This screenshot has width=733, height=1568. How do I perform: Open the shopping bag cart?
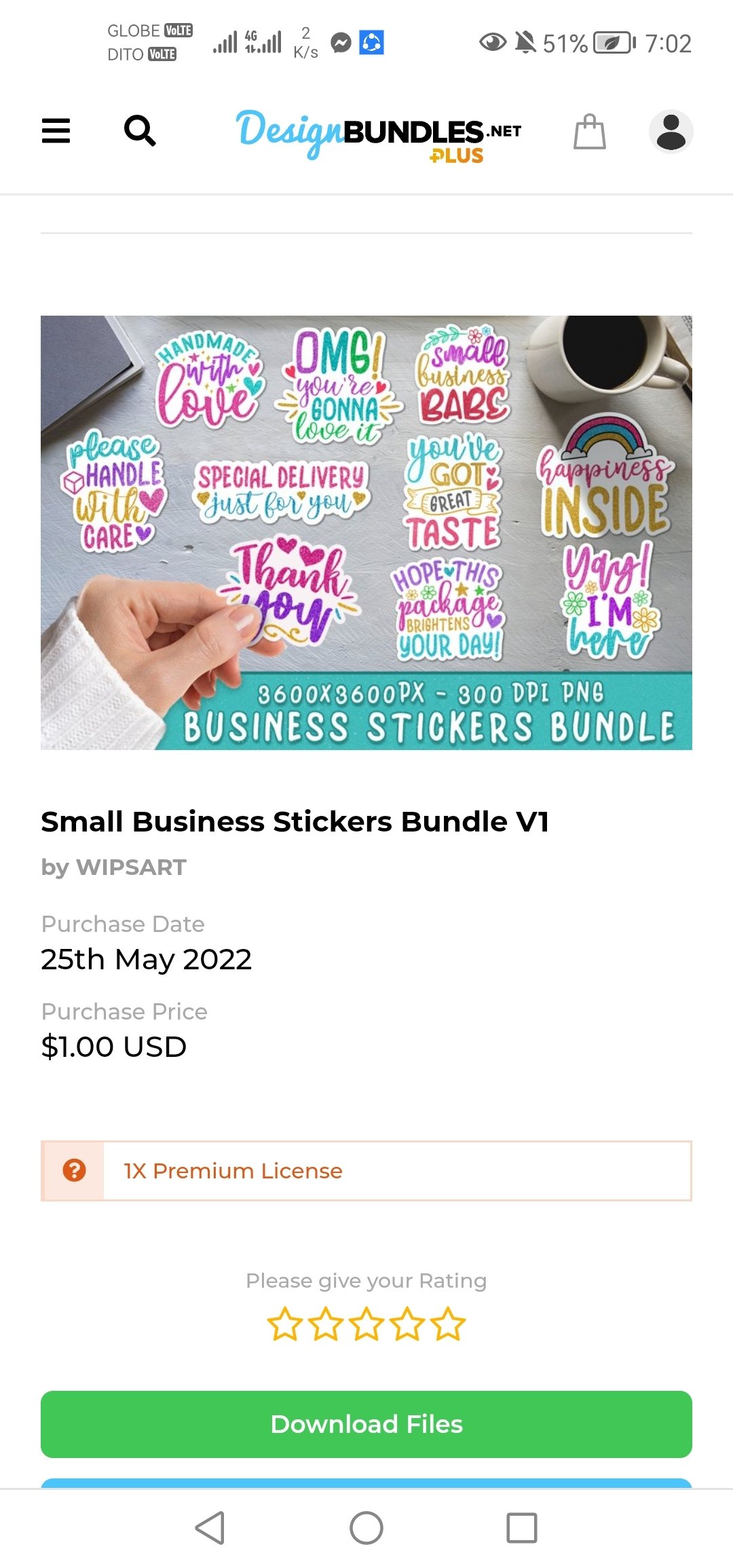pos(589,132)
